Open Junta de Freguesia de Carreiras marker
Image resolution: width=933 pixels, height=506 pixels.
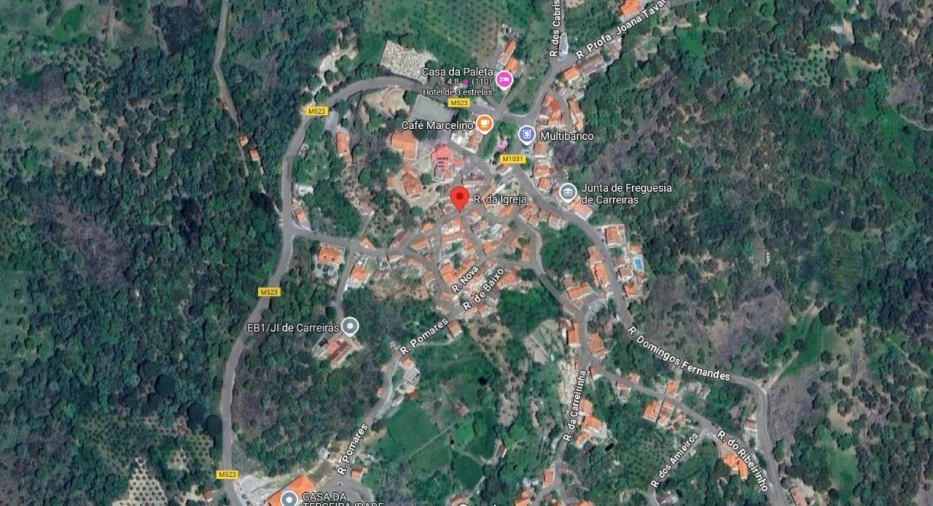coord(568,191)
